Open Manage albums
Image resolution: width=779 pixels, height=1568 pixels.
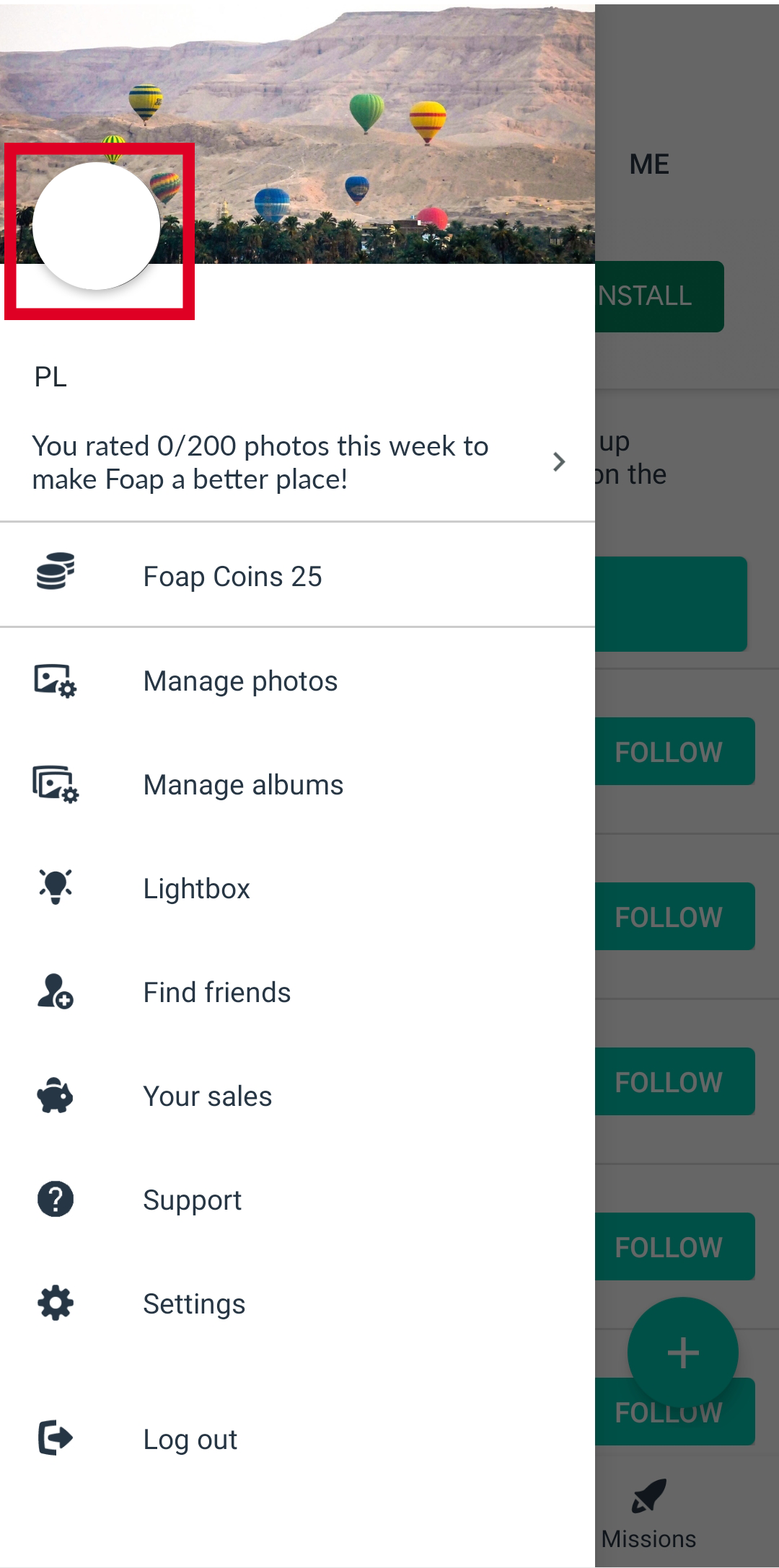pyautogui.click(x=297, y=784)
